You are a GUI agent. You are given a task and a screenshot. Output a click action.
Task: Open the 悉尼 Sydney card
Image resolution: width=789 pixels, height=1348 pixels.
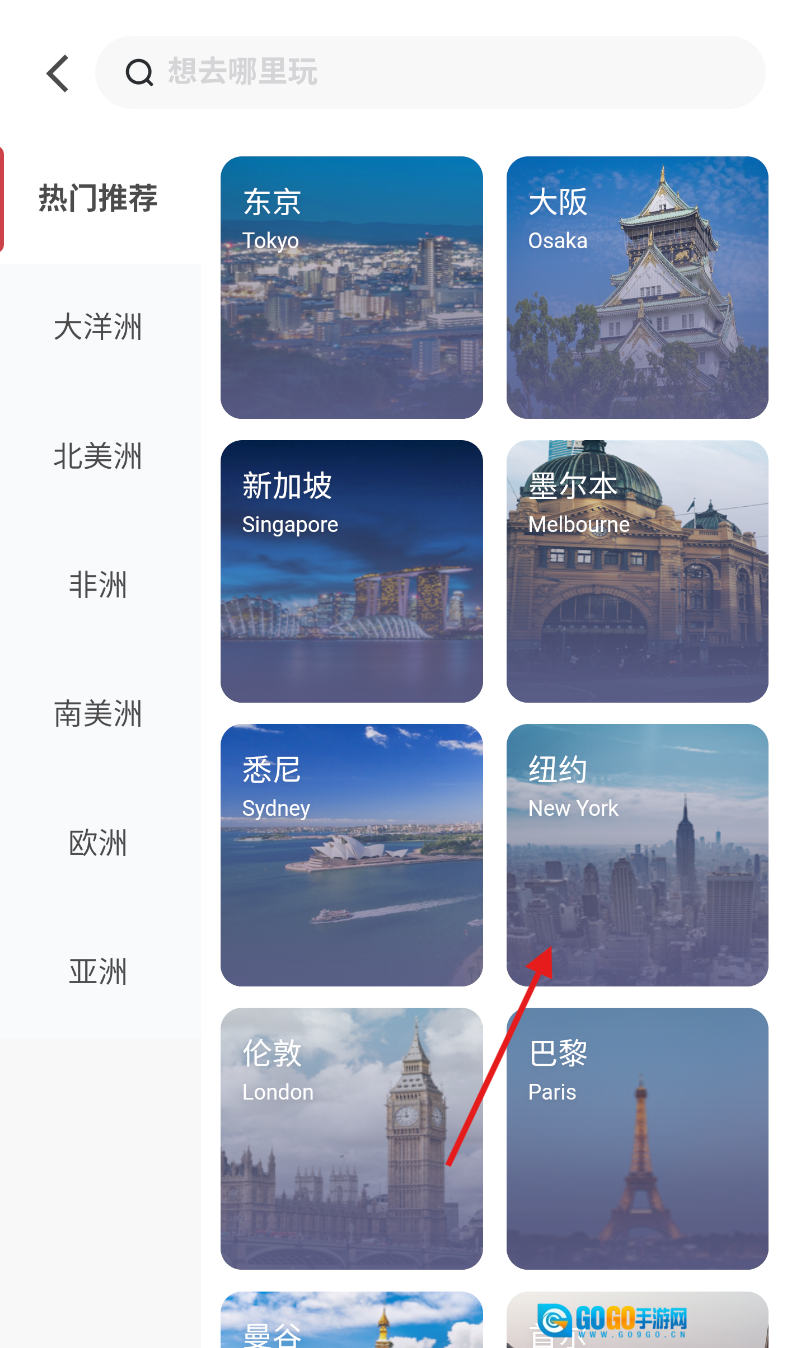(351, 856)
